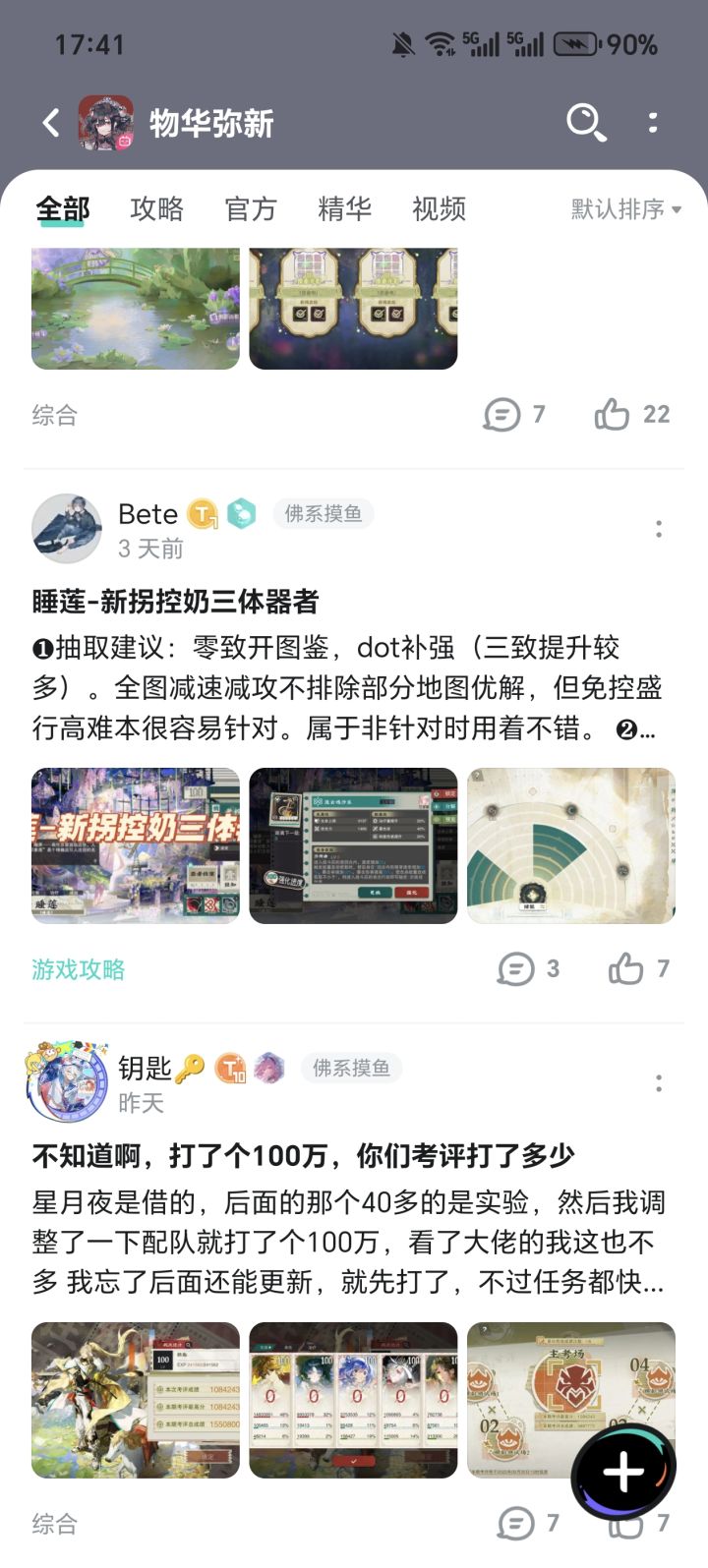The width and height of the screenshot is (708, 1568).
Task: Tap the T badge icon beside Bete's name
Action: pyautogui.click(x=203, y=513)
